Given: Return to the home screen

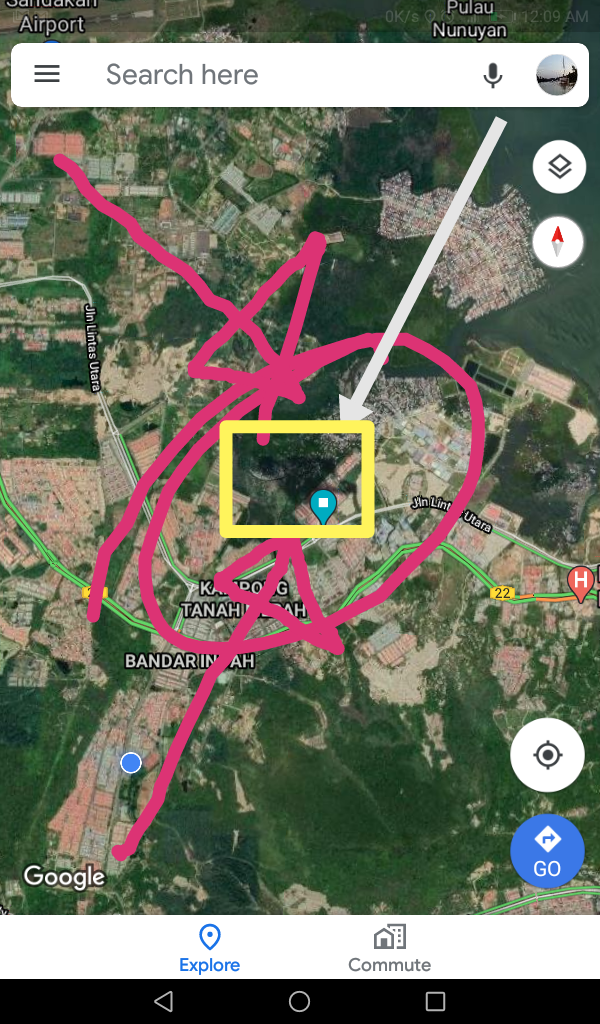Looking at the screenshot, I should (x=299, y=1001).
